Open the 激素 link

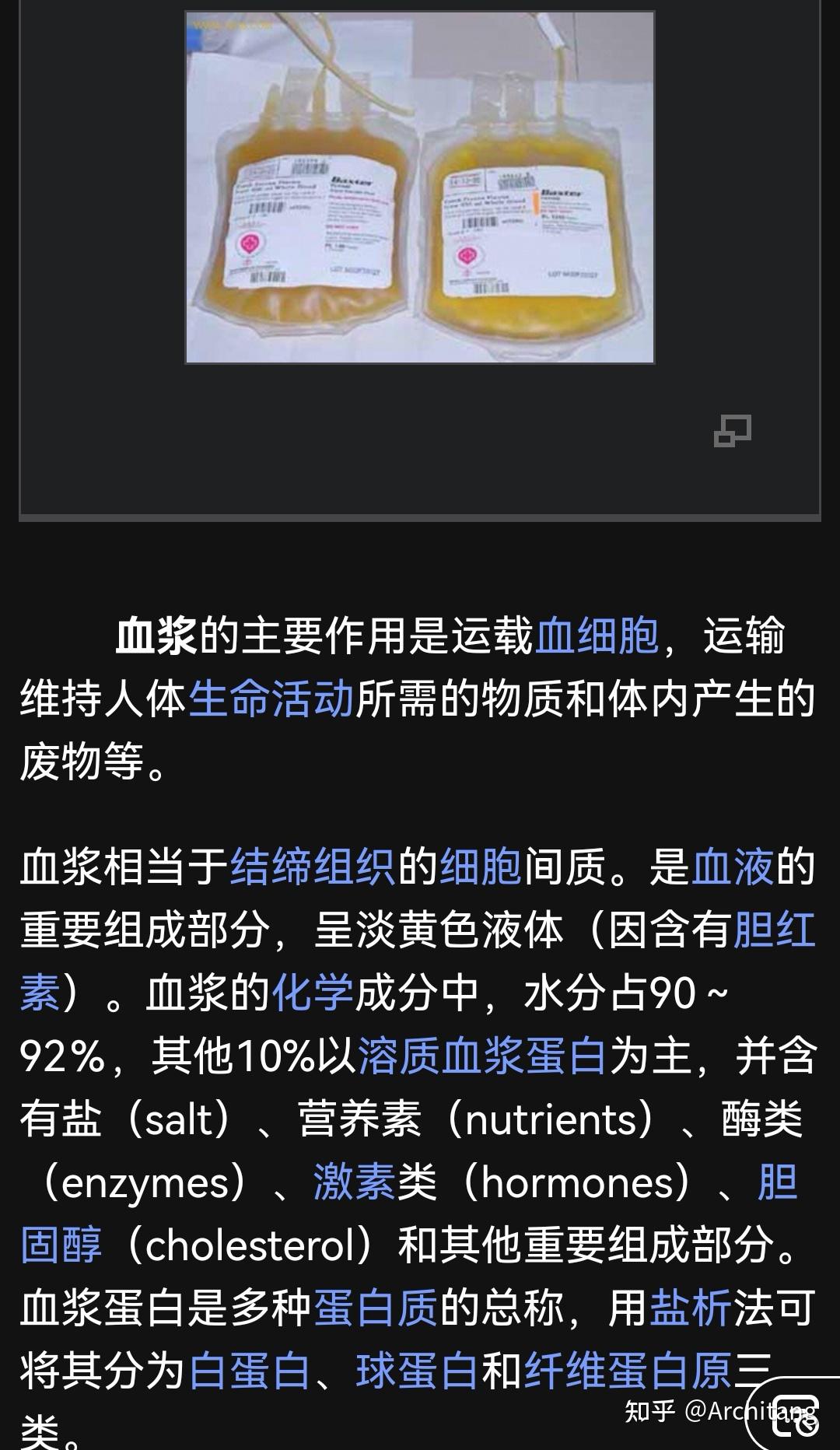tap(355, 1182)
